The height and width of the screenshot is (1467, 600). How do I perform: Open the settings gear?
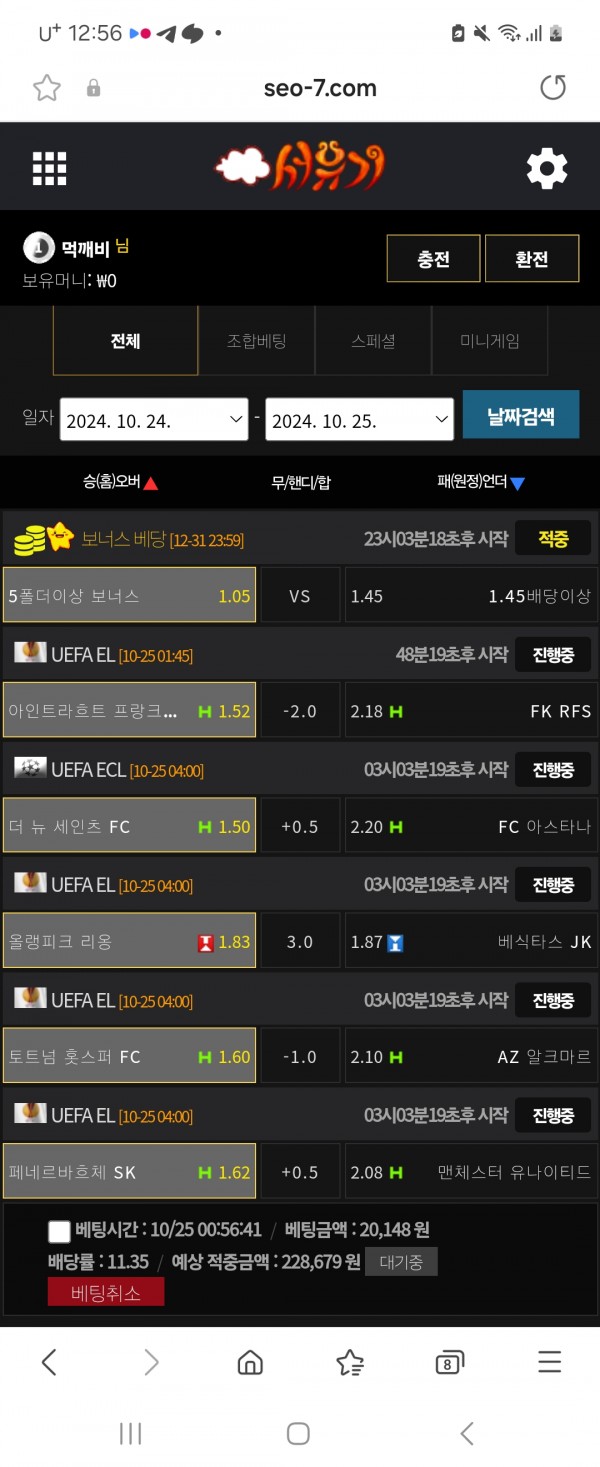(546, 168)
